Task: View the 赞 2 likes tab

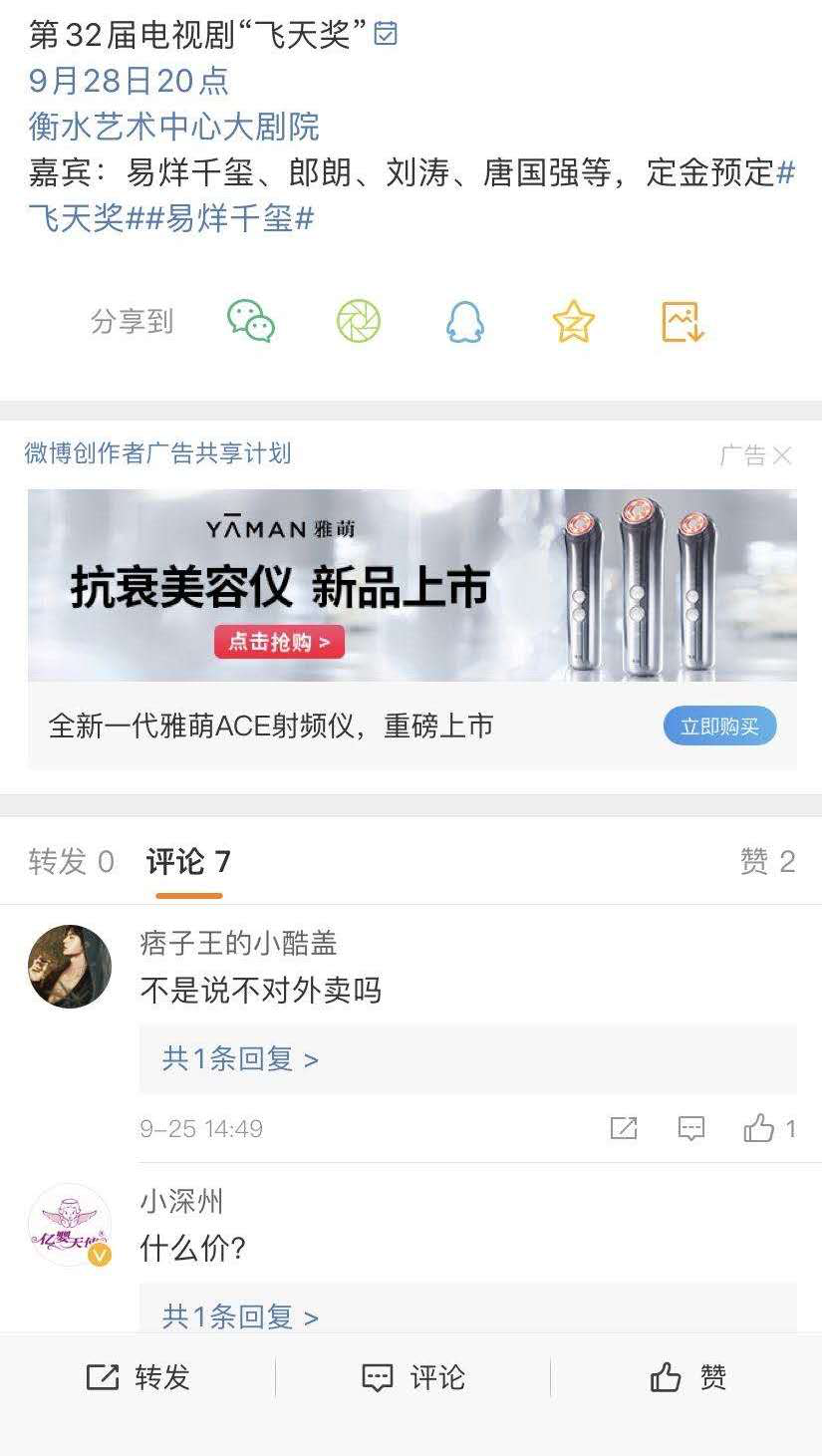Action: coord(767,862)
